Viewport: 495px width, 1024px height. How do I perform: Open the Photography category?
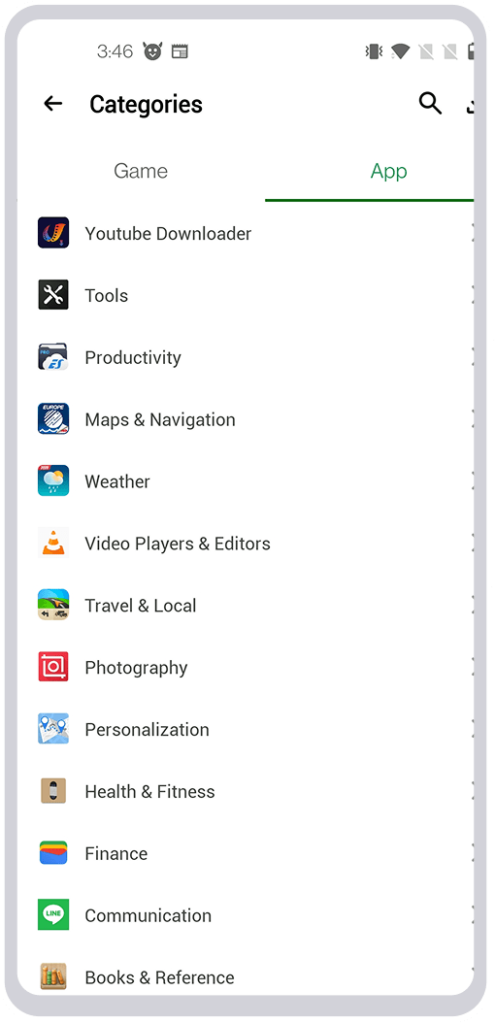tap(246, 667)
